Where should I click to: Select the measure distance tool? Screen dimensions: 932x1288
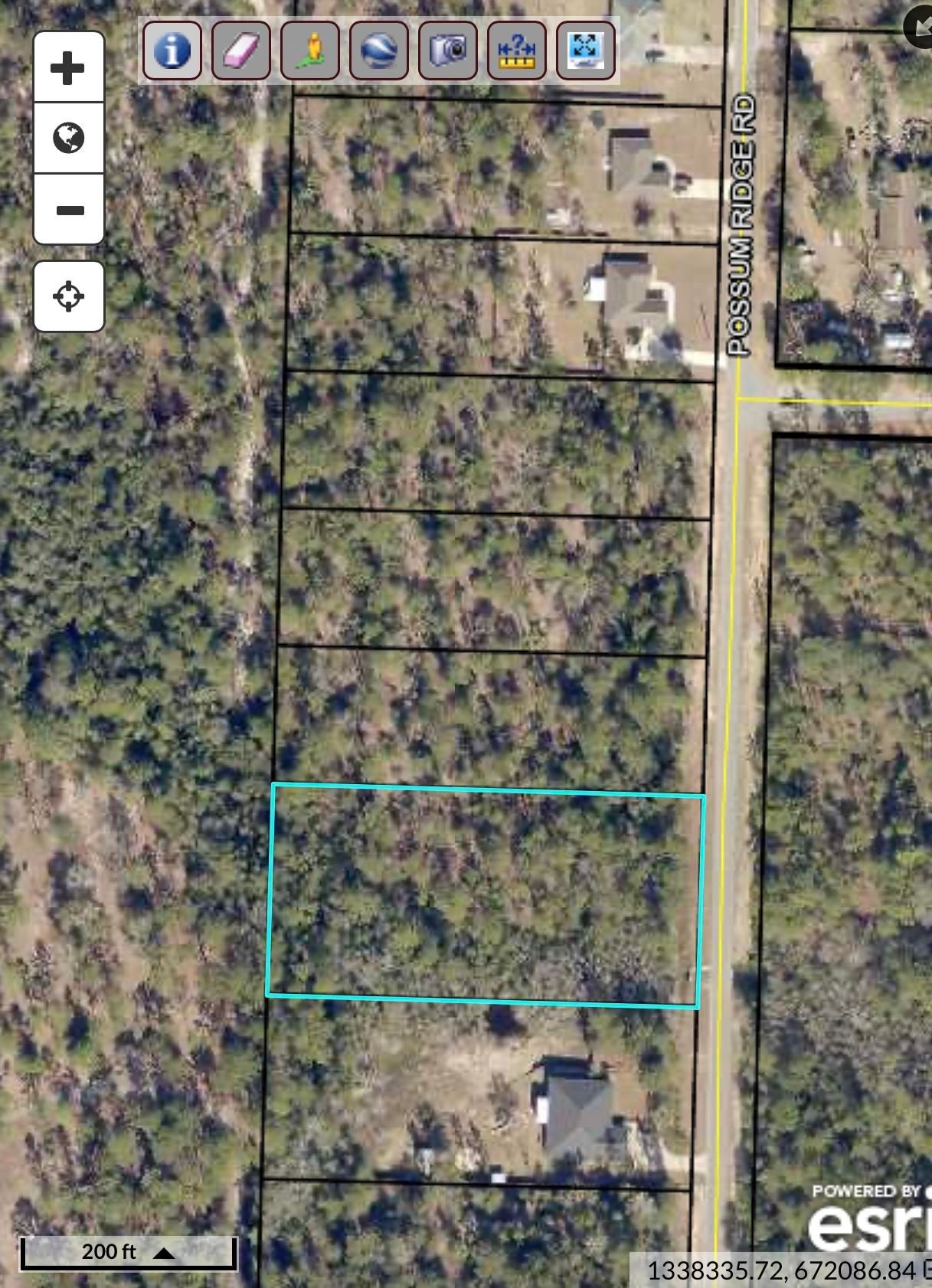pyautogui.click(x=517, y=51)
